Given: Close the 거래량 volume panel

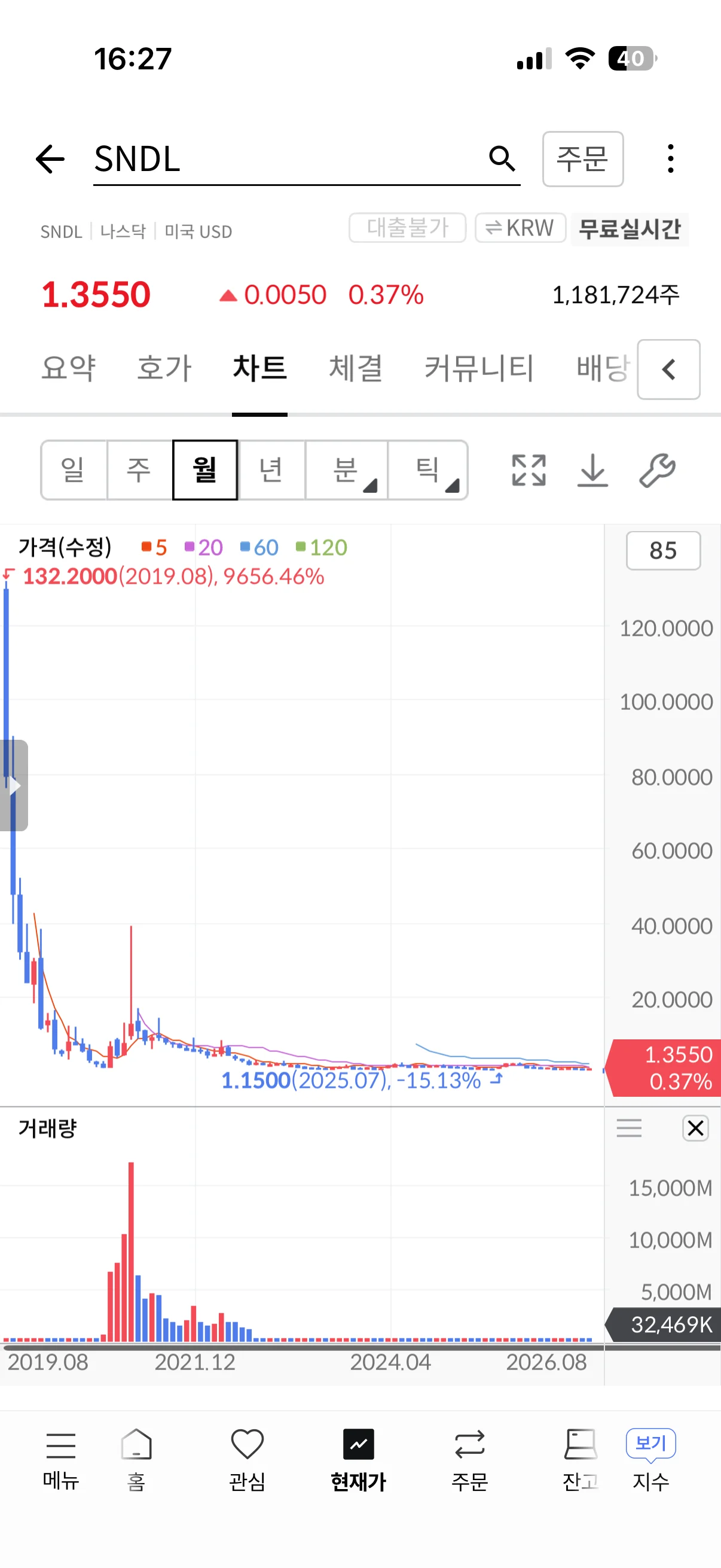Looking at the screenshot, I should pyautogui.click(x=695, y=1128).
